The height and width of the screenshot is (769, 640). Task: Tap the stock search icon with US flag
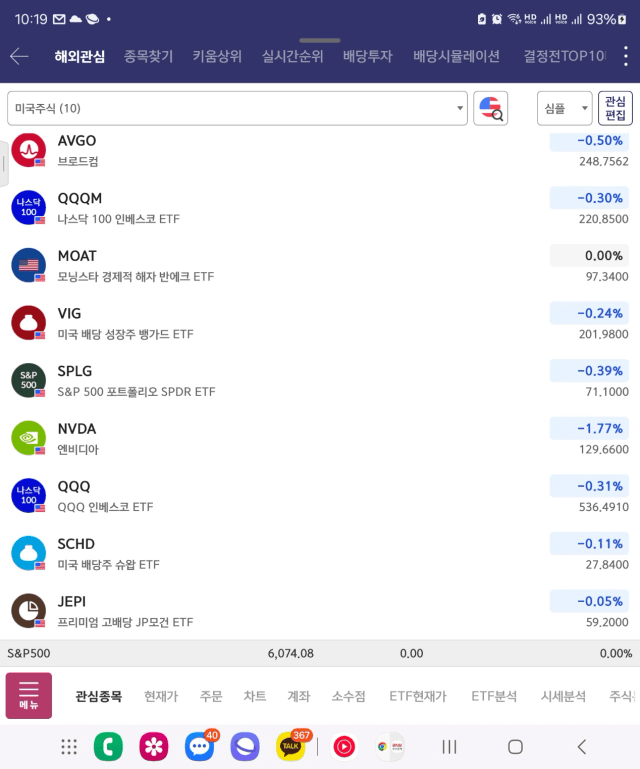491,108
